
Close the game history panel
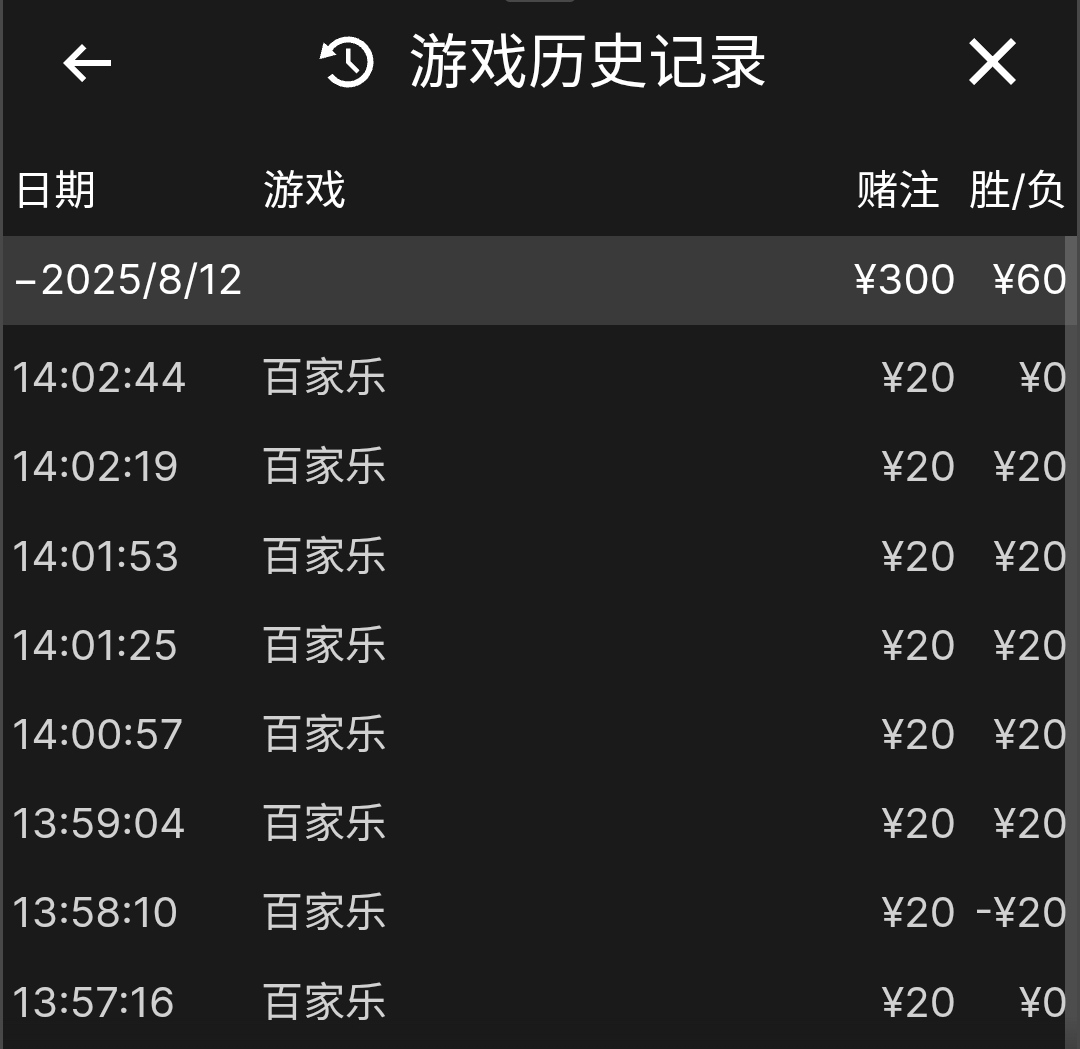[x=992, y=63]
